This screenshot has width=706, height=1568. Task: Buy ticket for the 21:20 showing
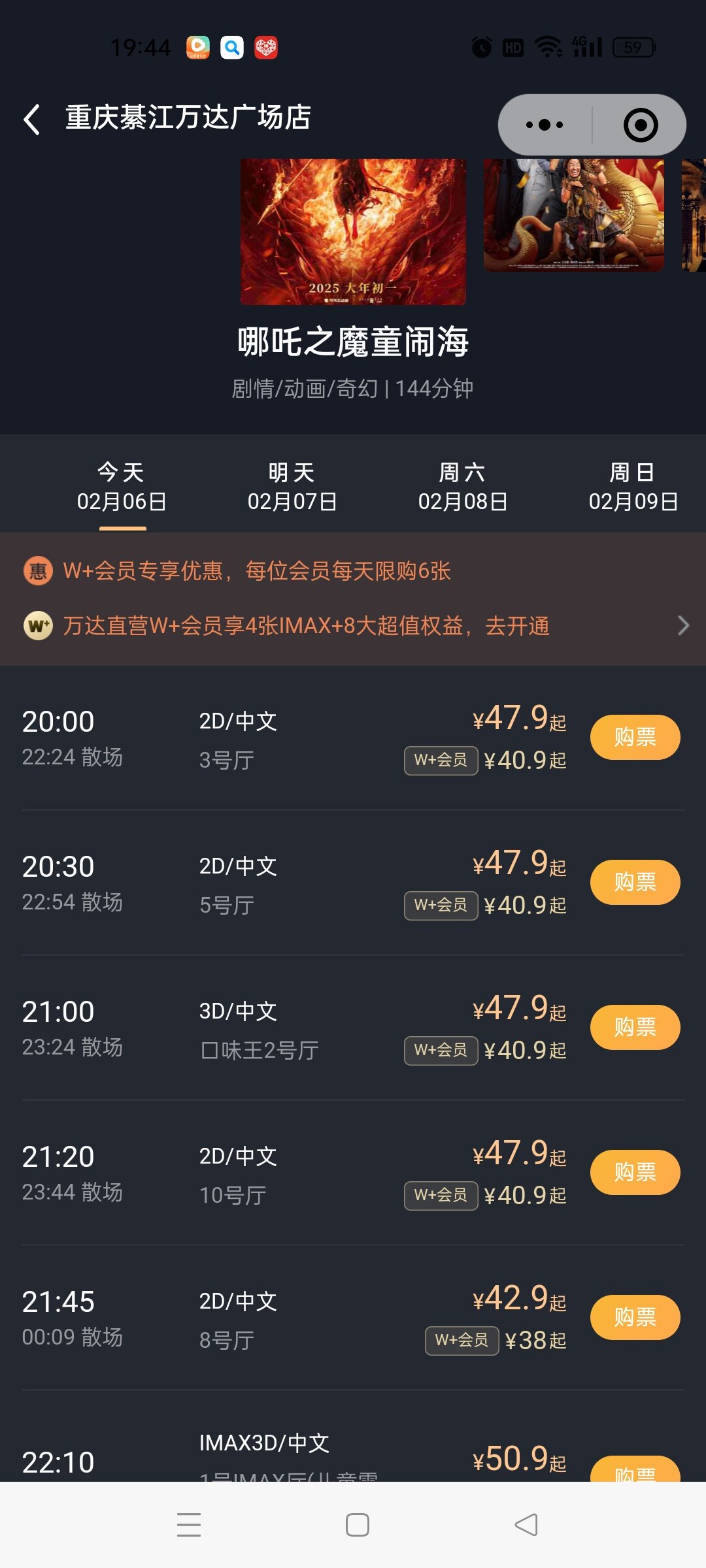(x=635, y=1173)
